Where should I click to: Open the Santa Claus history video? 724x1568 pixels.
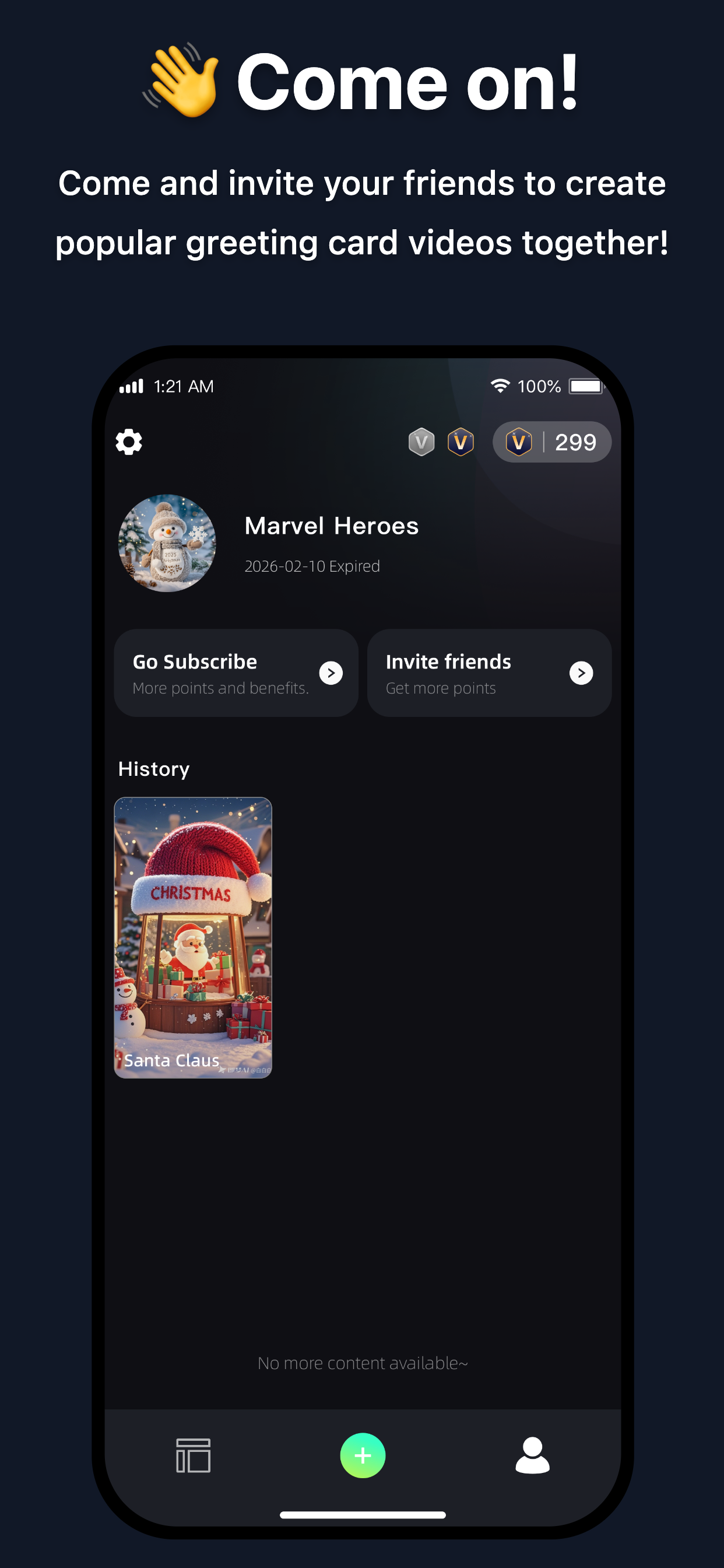(193, 937)
